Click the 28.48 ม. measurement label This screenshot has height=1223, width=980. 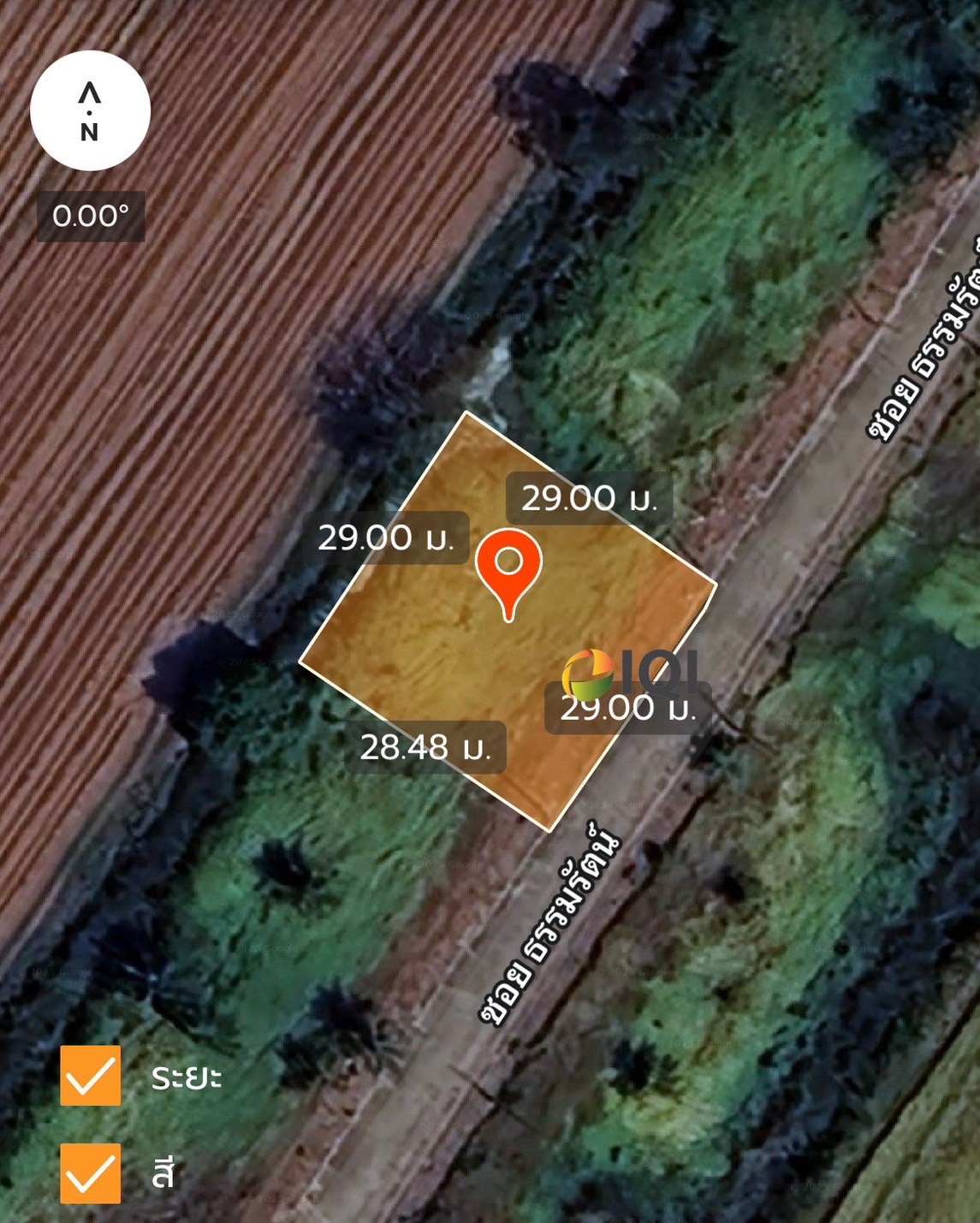(428, 749)
